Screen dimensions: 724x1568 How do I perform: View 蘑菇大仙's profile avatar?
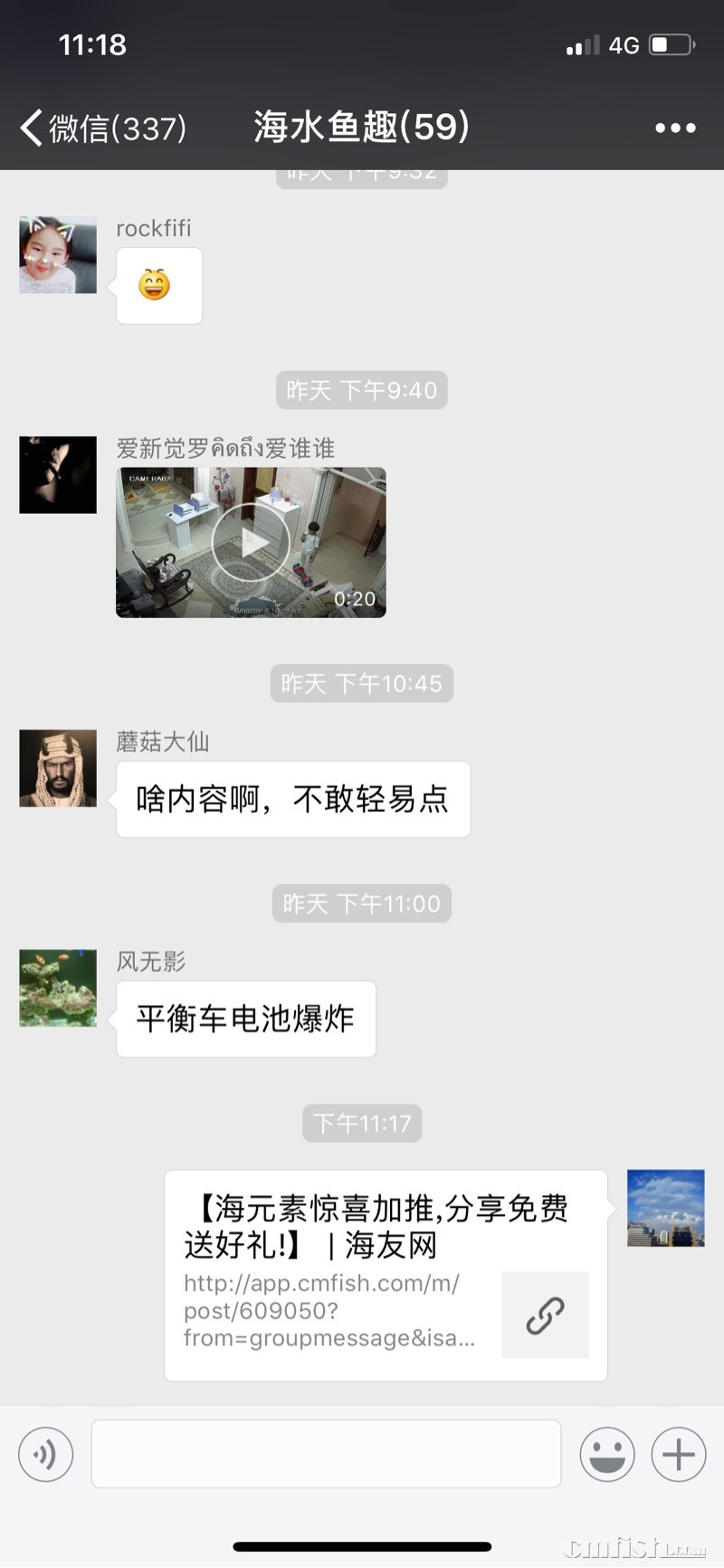58,768
